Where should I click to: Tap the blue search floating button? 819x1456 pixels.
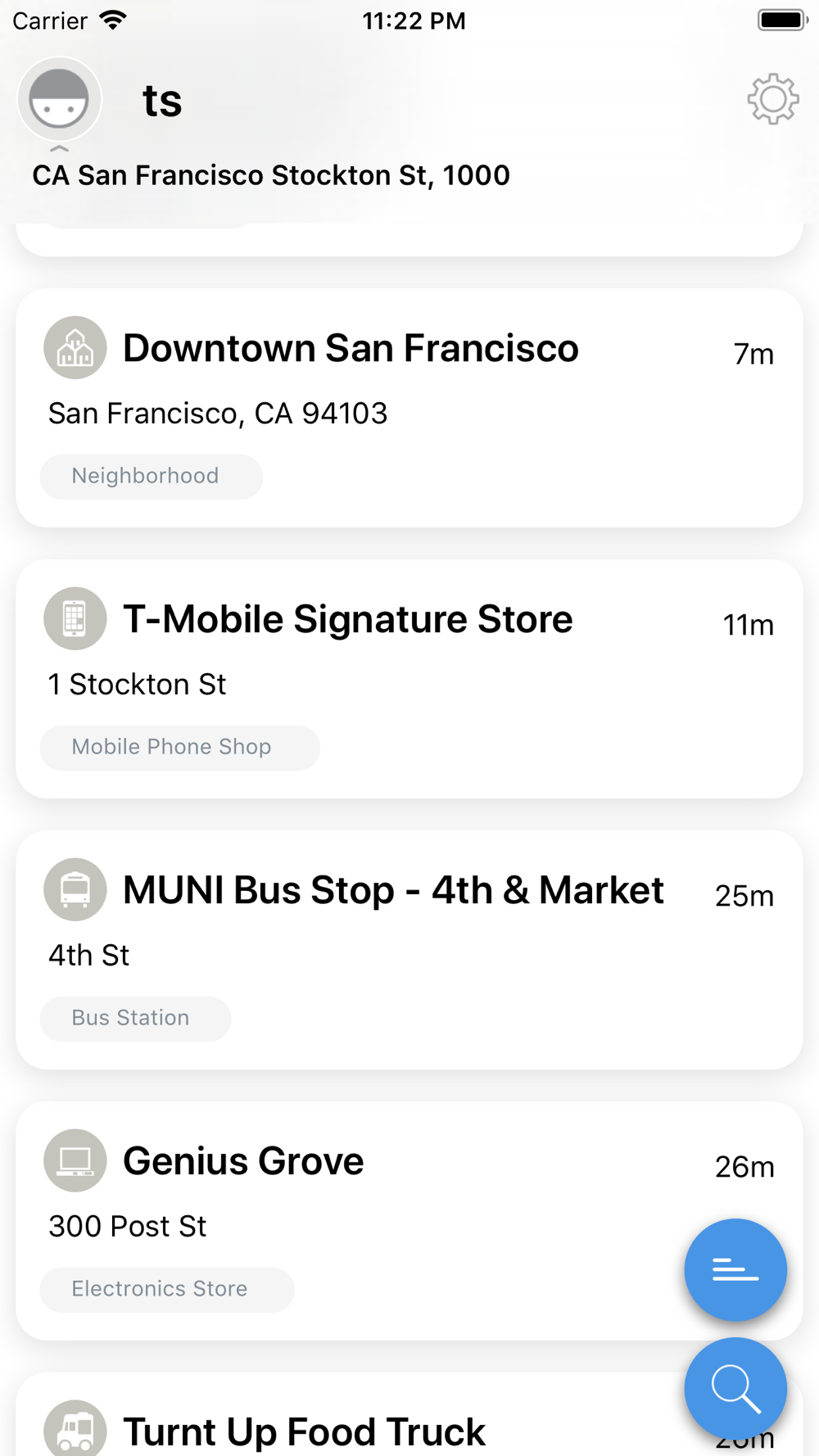click(735, 1389)
